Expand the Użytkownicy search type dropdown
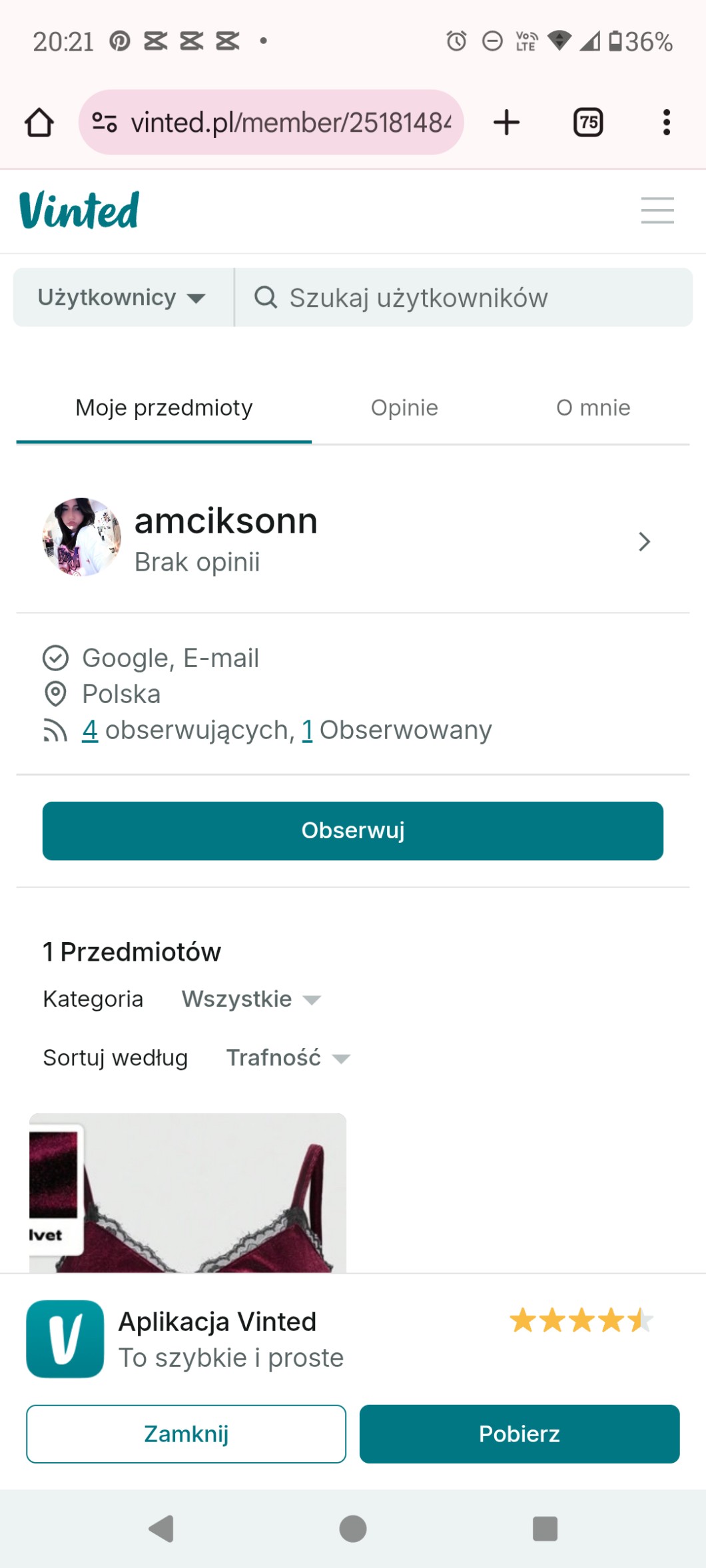Image resolution: width=706 pixels, height=1568 pixels. point(123,298)
